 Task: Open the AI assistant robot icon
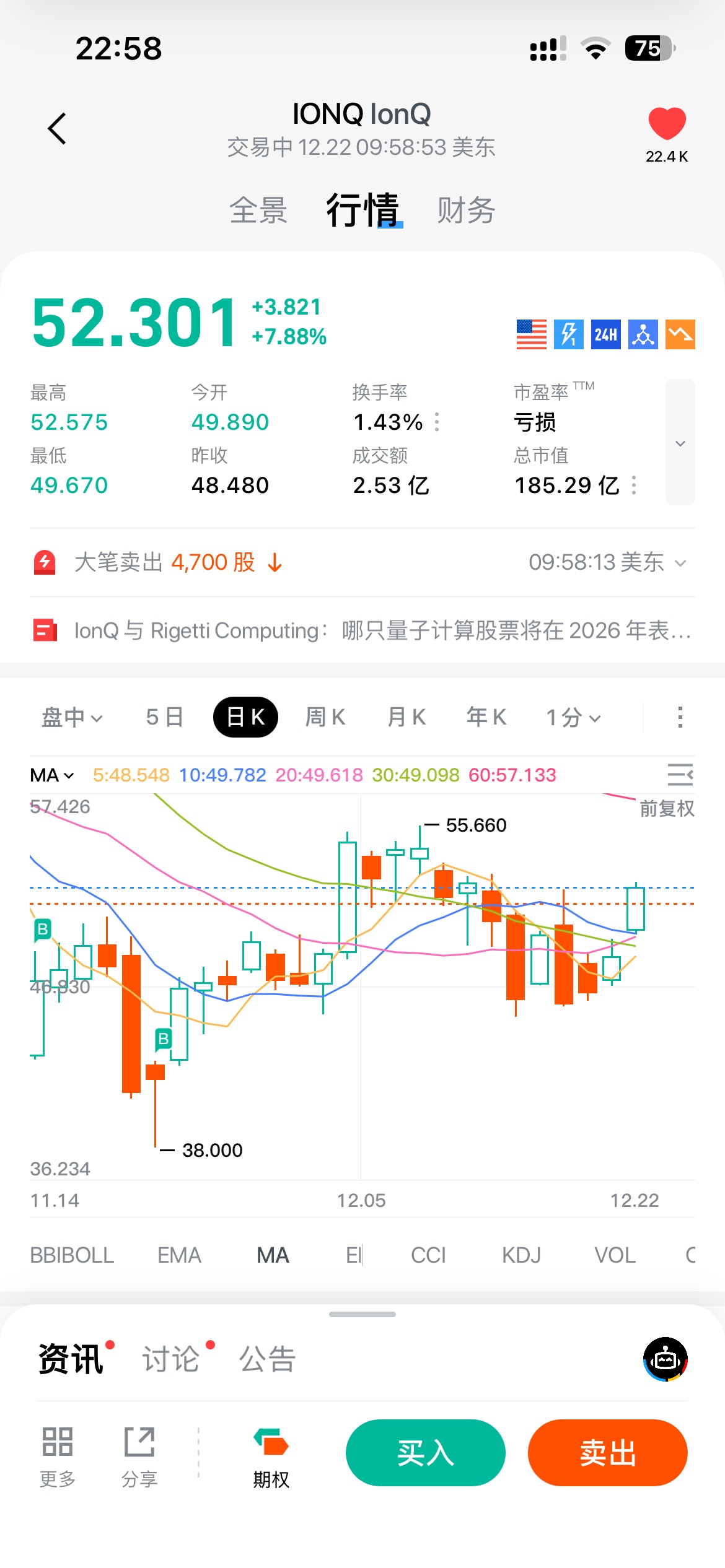tap(666, 1359)
